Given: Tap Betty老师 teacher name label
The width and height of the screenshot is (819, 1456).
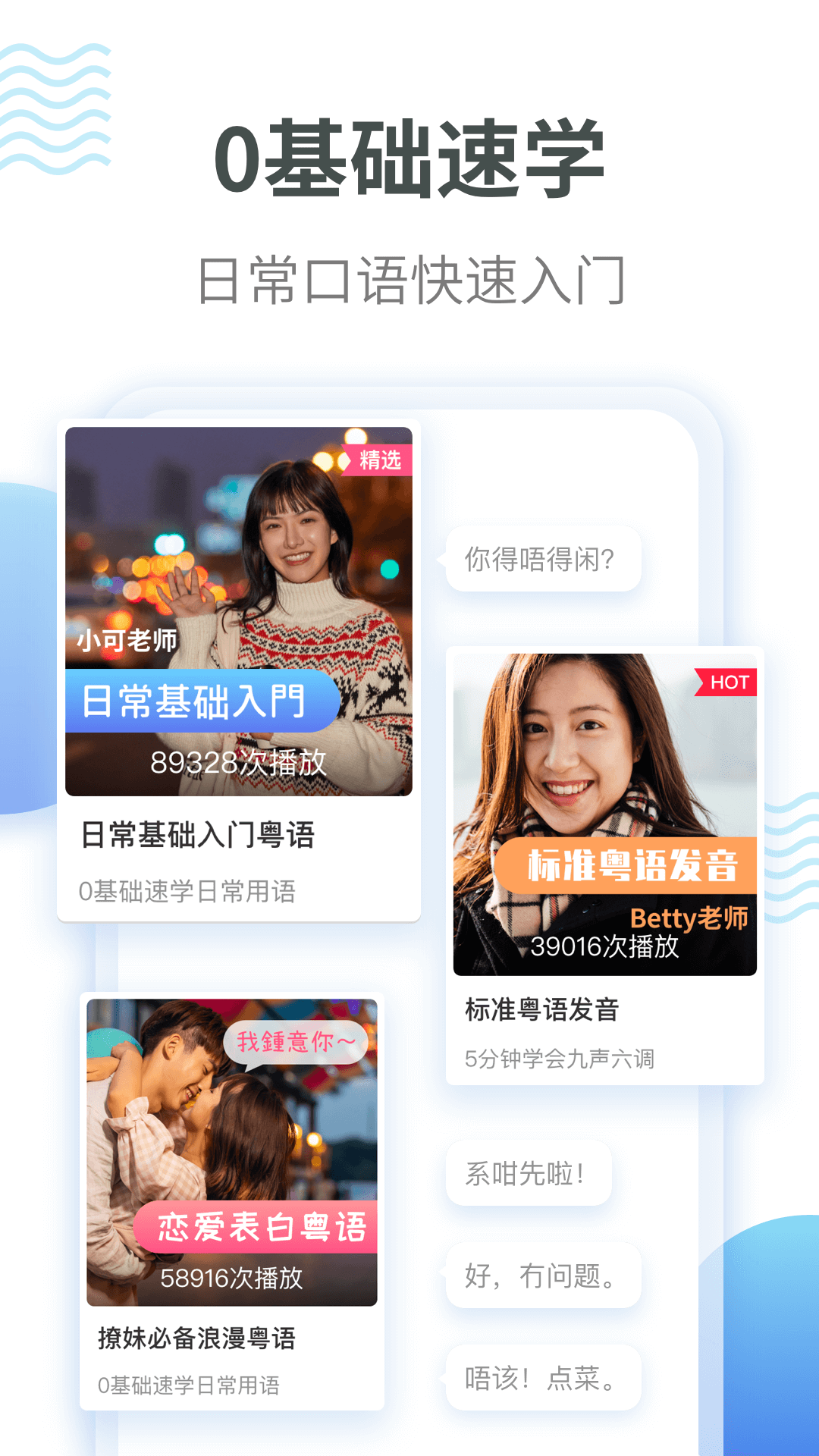Looking at the screenshot, I should 689,919.
